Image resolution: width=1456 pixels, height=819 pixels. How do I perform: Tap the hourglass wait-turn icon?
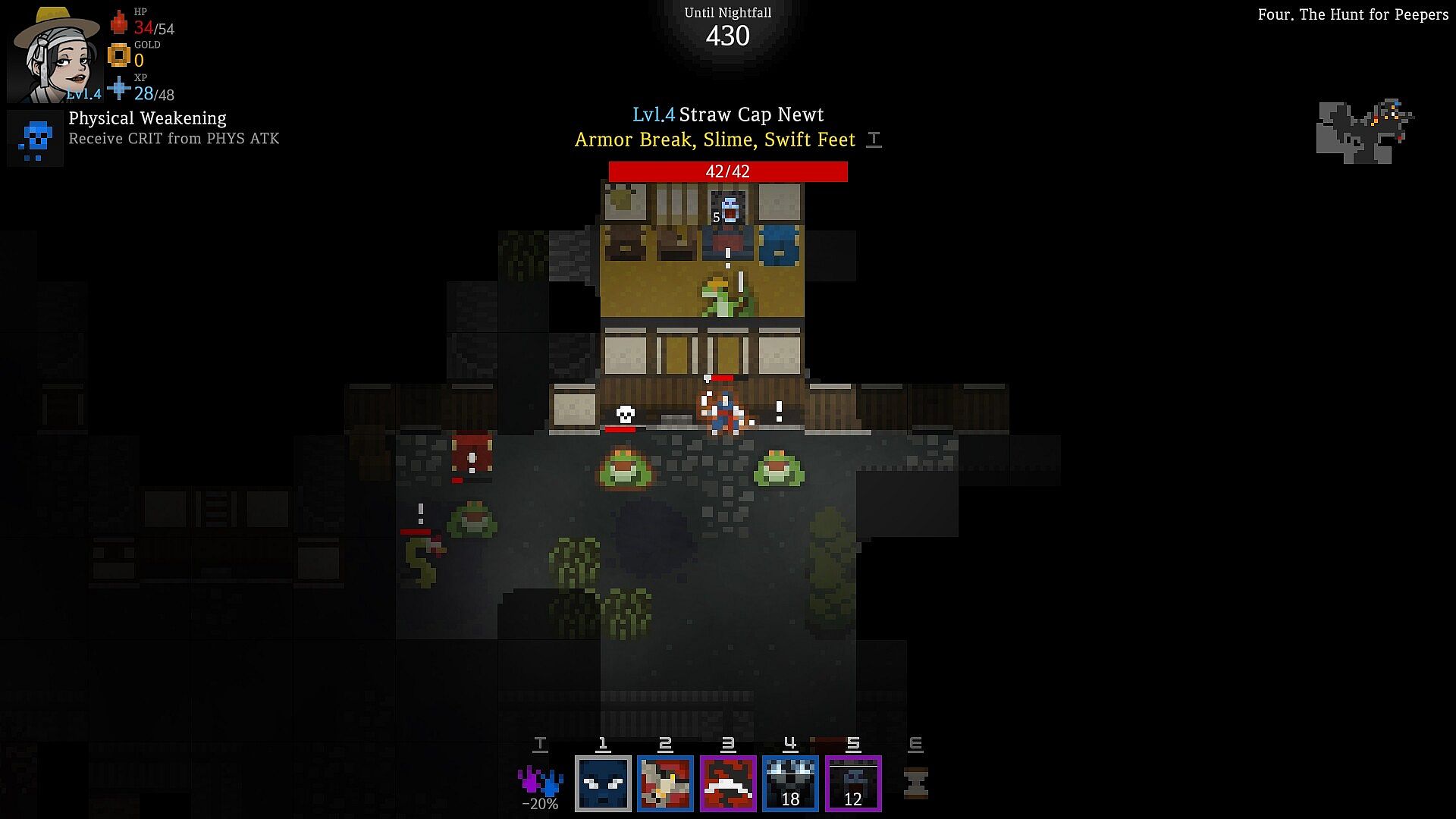[x=916, y=783]
